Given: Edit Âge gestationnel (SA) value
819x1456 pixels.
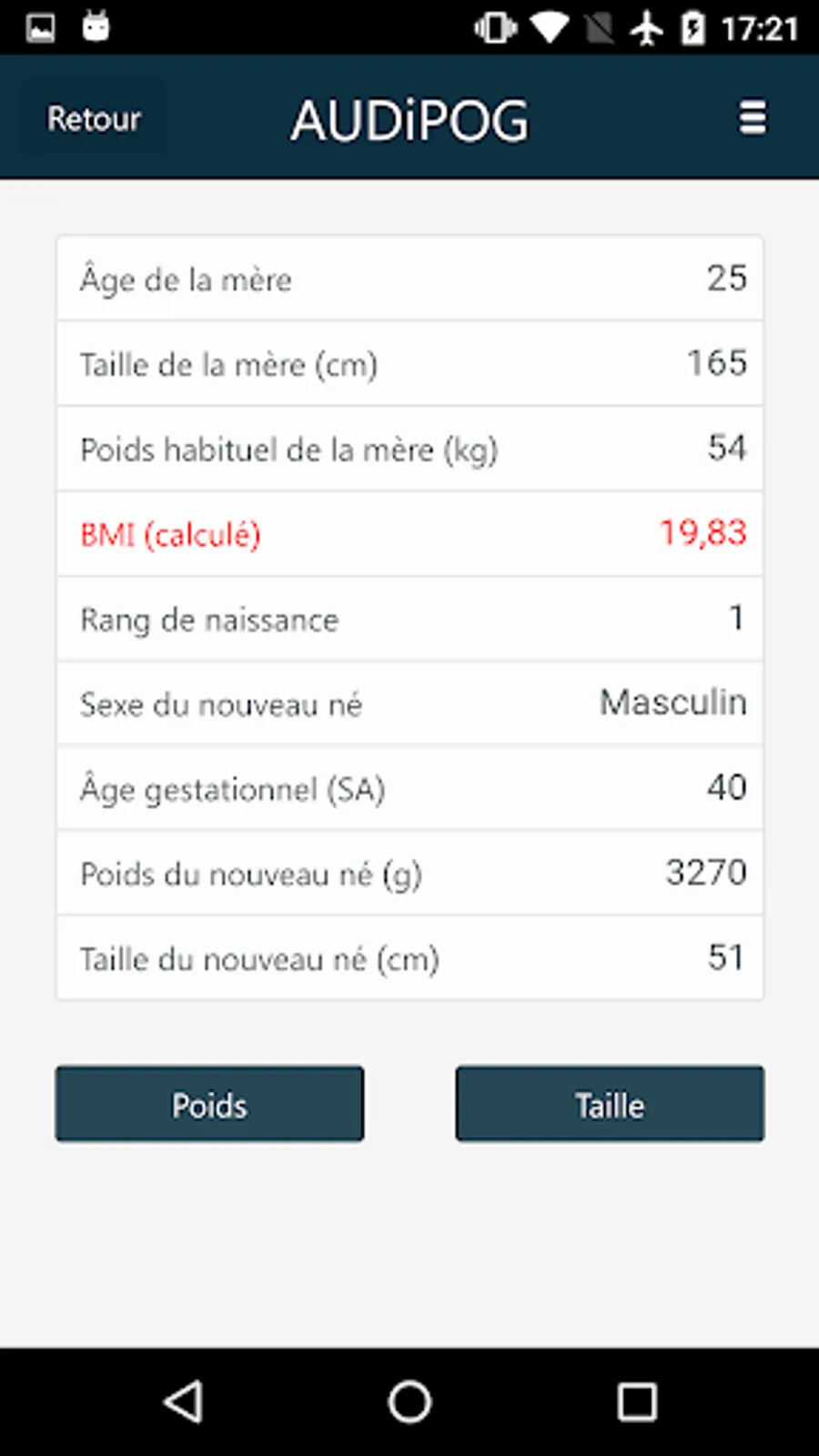Looking at the screenshot, I should tap(409, 788).
